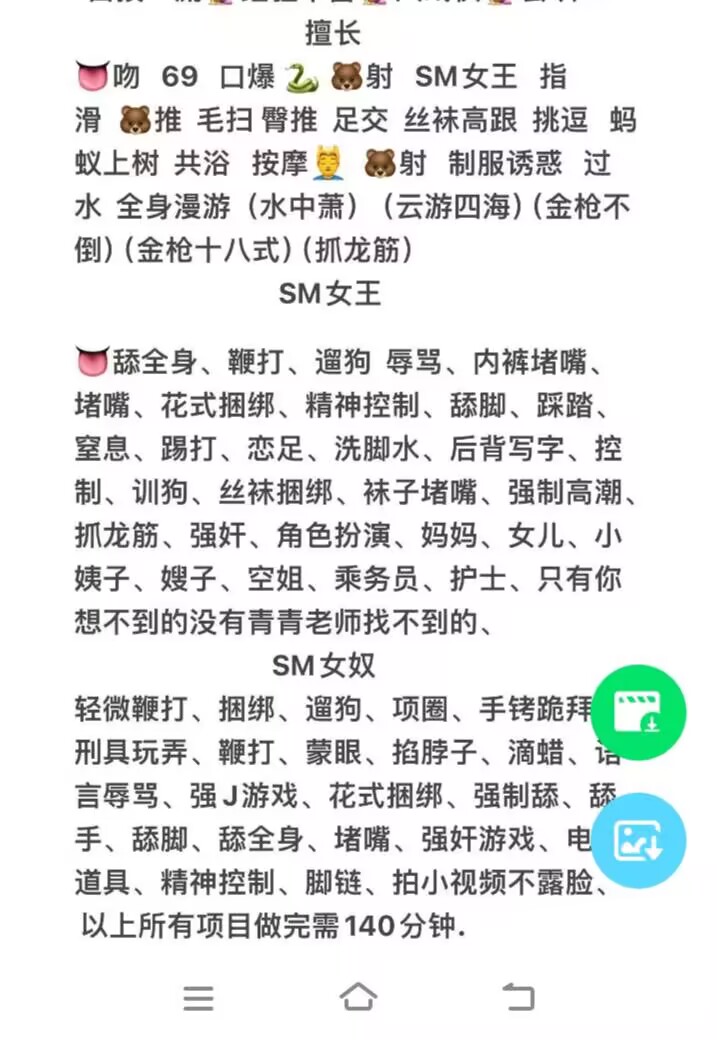Image resolution: width=717 pixels, height=1040 pixels.
Task: Navigate back using system back button
Action: tap(518, 996)
